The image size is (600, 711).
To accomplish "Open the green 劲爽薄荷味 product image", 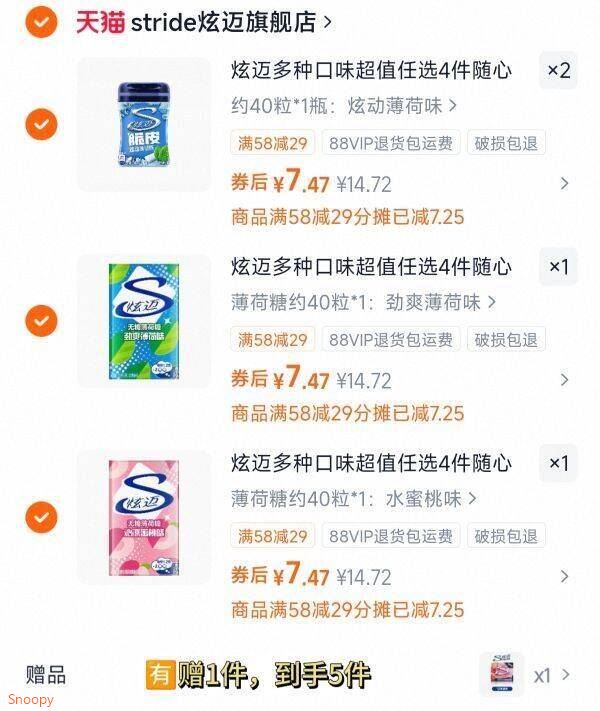I will tap(144, 321).
